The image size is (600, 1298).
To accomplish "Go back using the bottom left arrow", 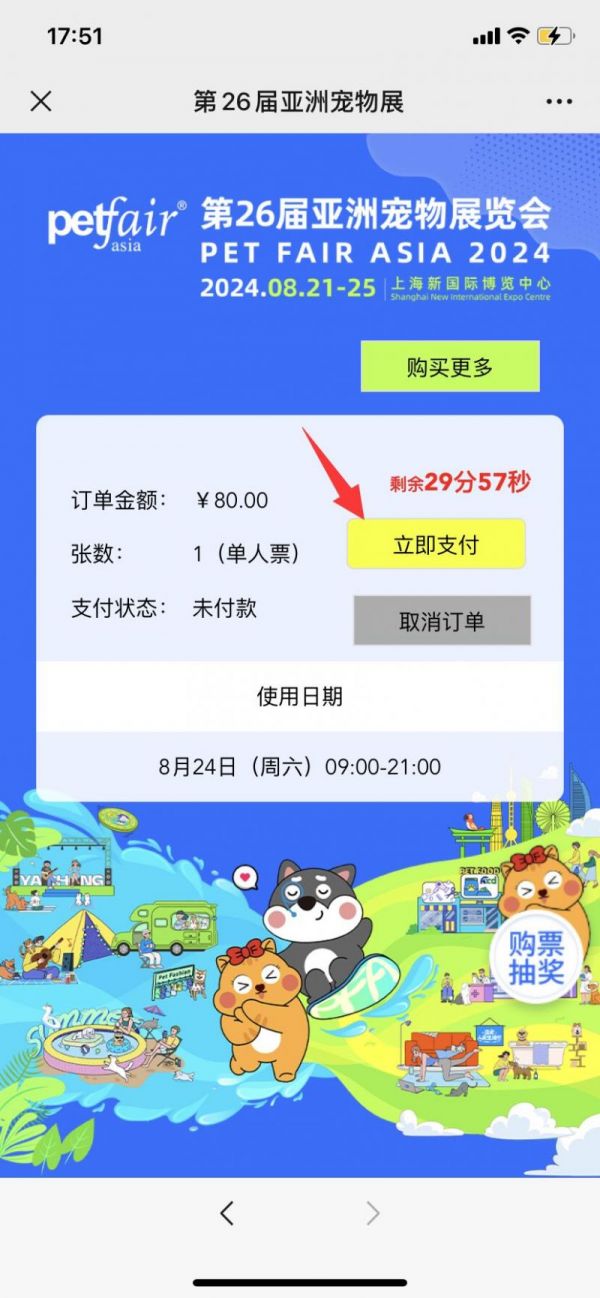I will (227, 1213).
